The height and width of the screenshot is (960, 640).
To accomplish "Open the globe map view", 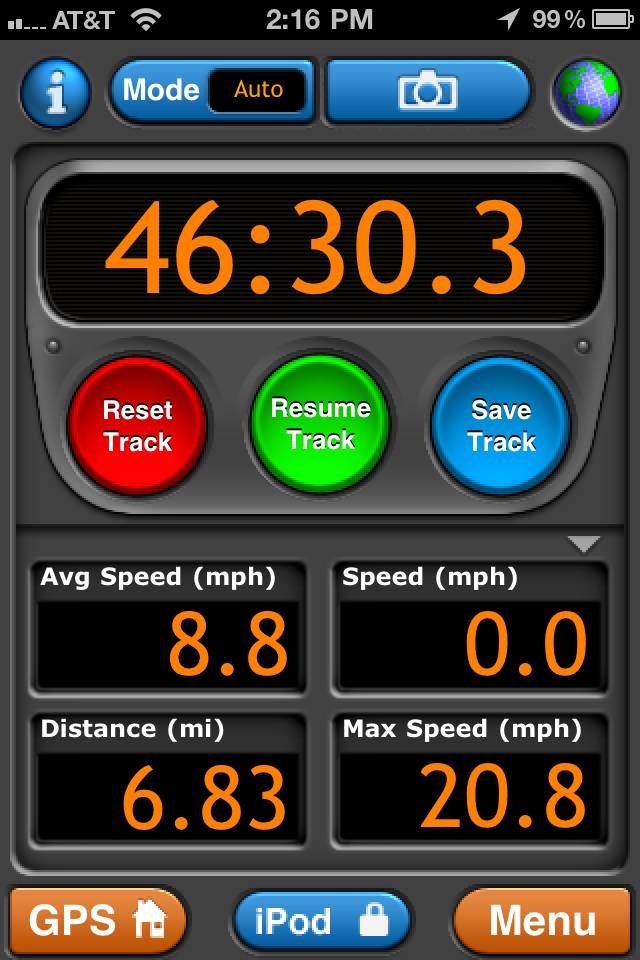I will 585,92.
